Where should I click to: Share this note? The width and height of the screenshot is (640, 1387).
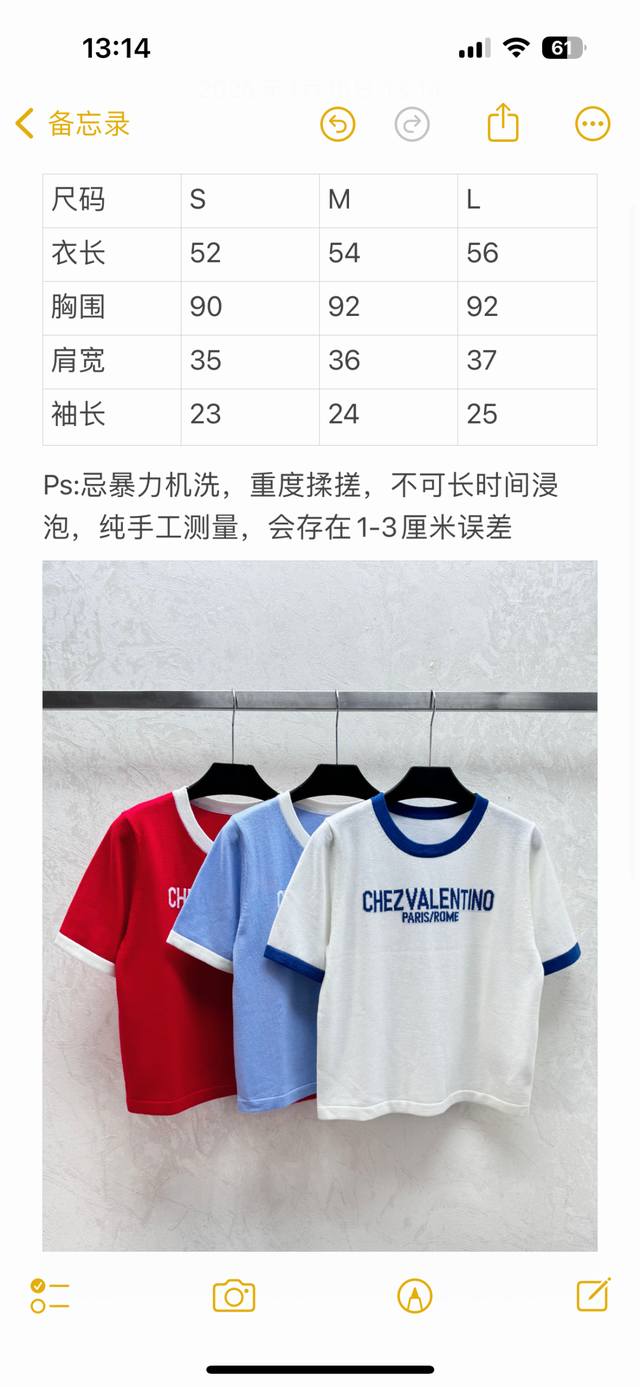503,123
